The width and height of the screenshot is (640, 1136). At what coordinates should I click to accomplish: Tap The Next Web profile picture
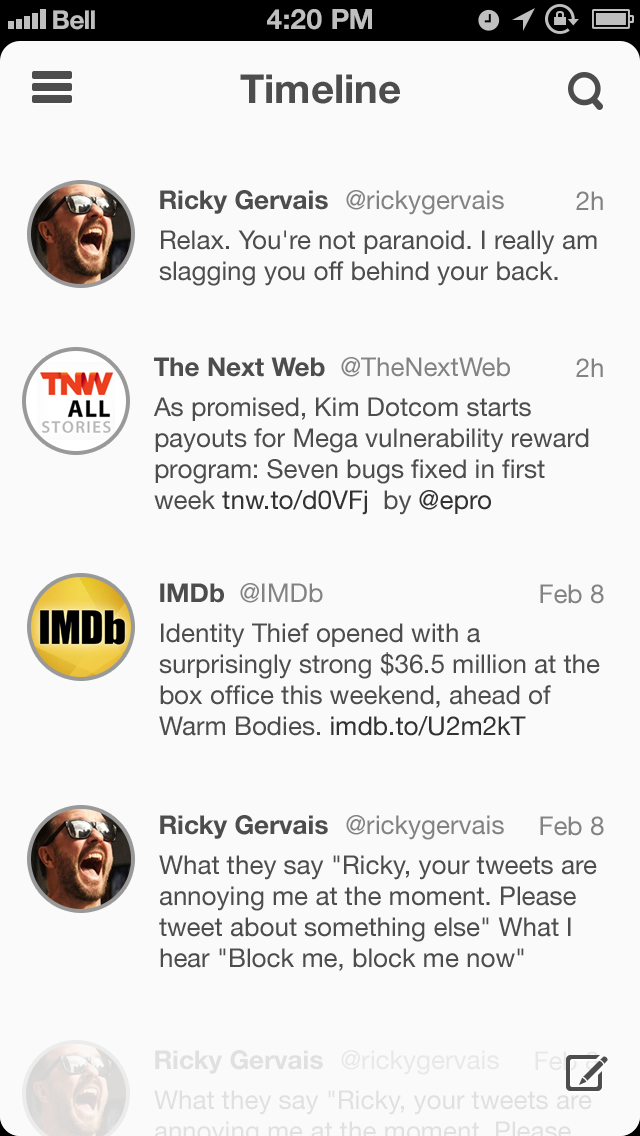[x=76, y=401]
